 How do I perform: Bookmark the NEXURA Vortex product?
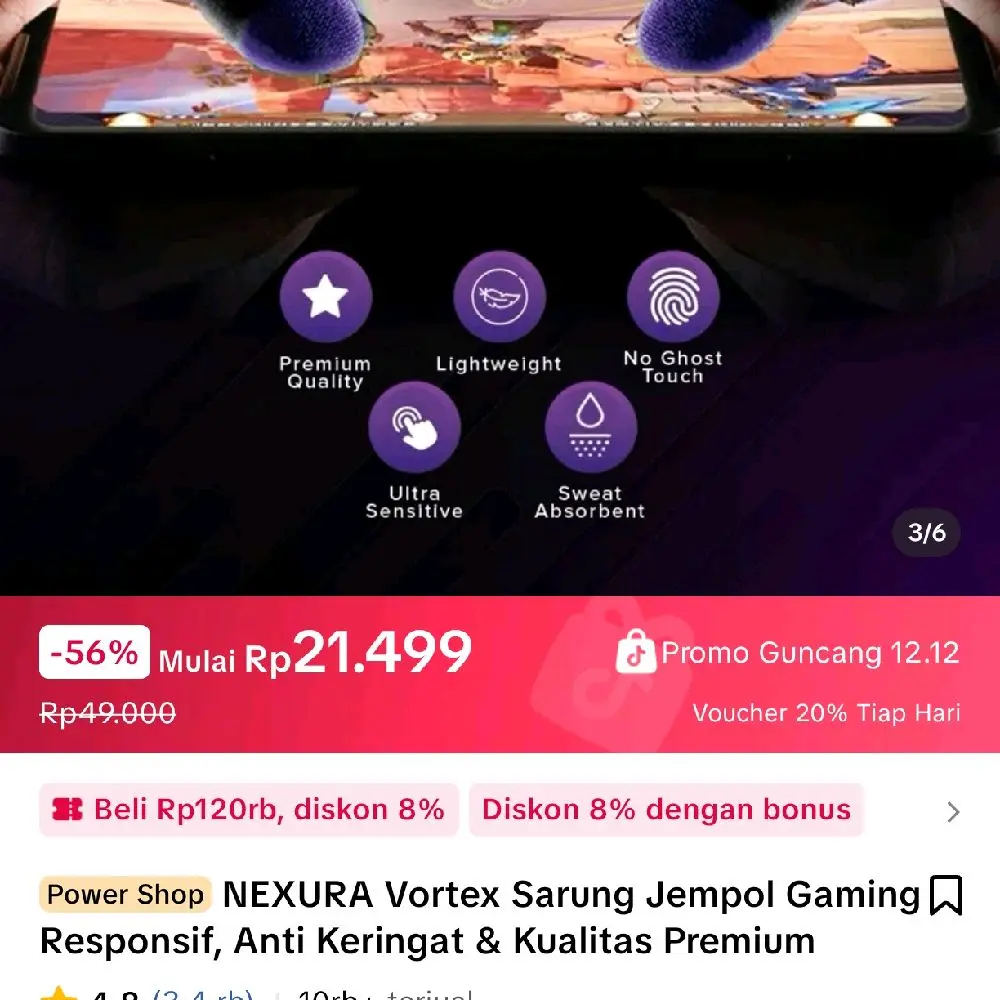[x=945, y=895]
